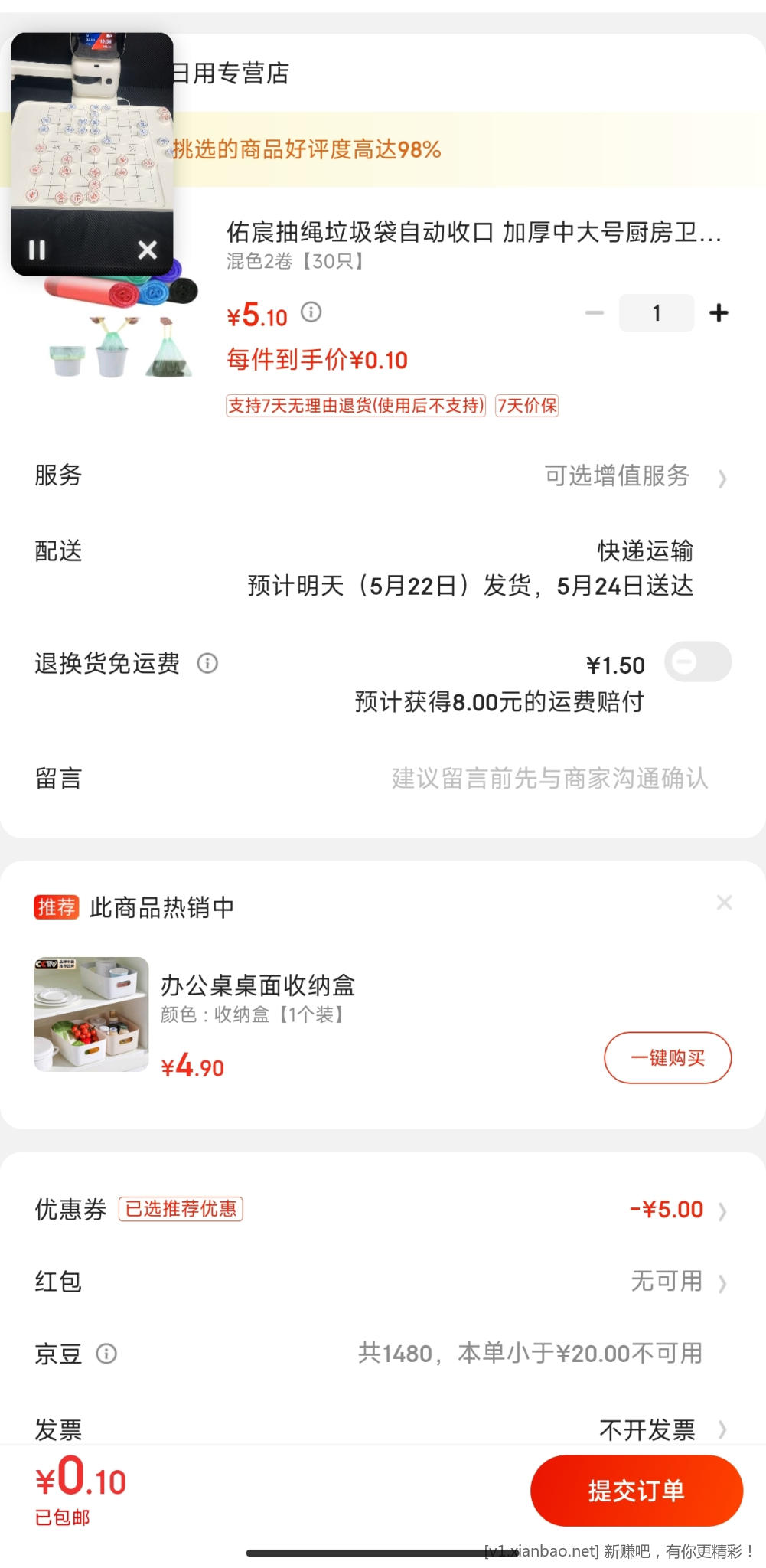The height and width of the screenshot is (1568, 766).
Task: Open 办公桌桌面收纳盒 product image
Action: point(91,1014)
